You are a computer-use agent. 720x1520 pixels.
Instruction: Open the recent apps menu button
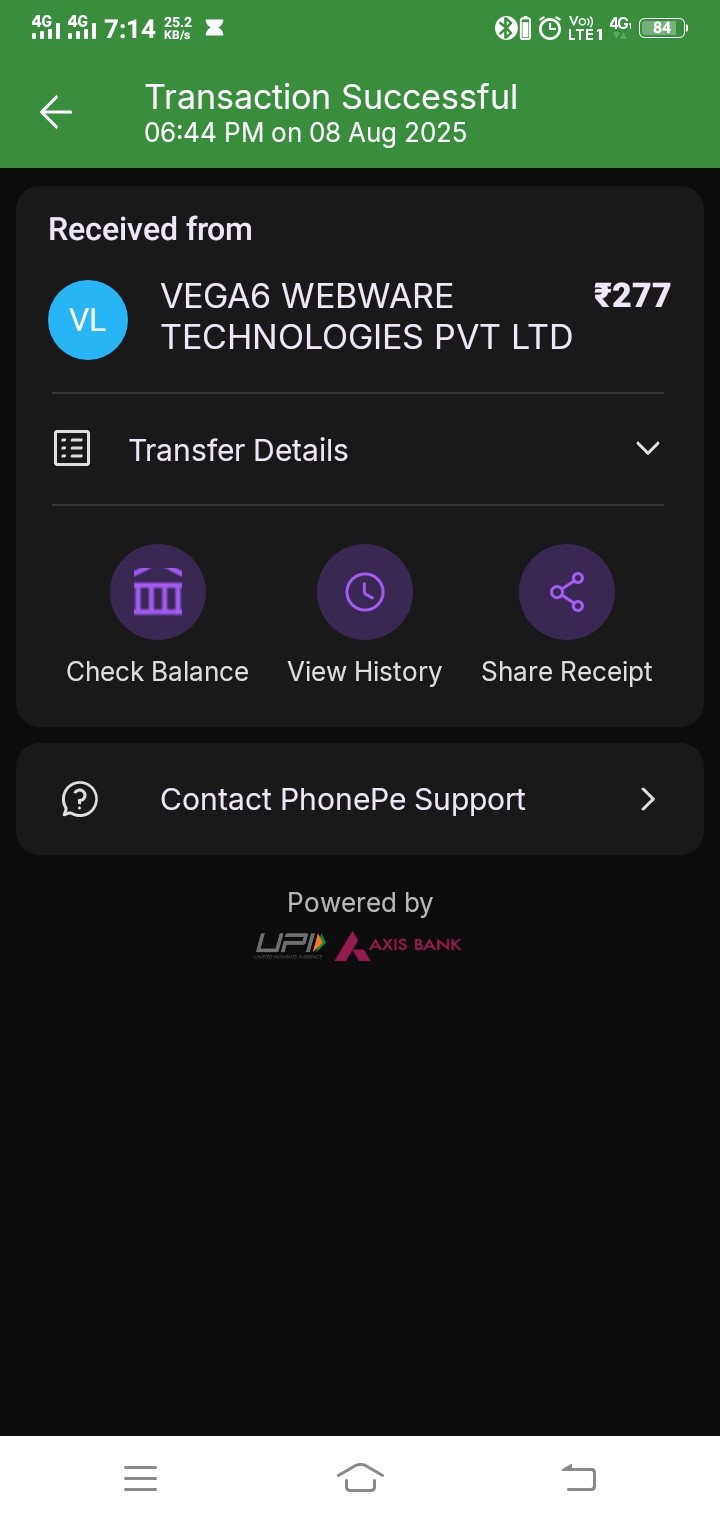point(141,1477)
